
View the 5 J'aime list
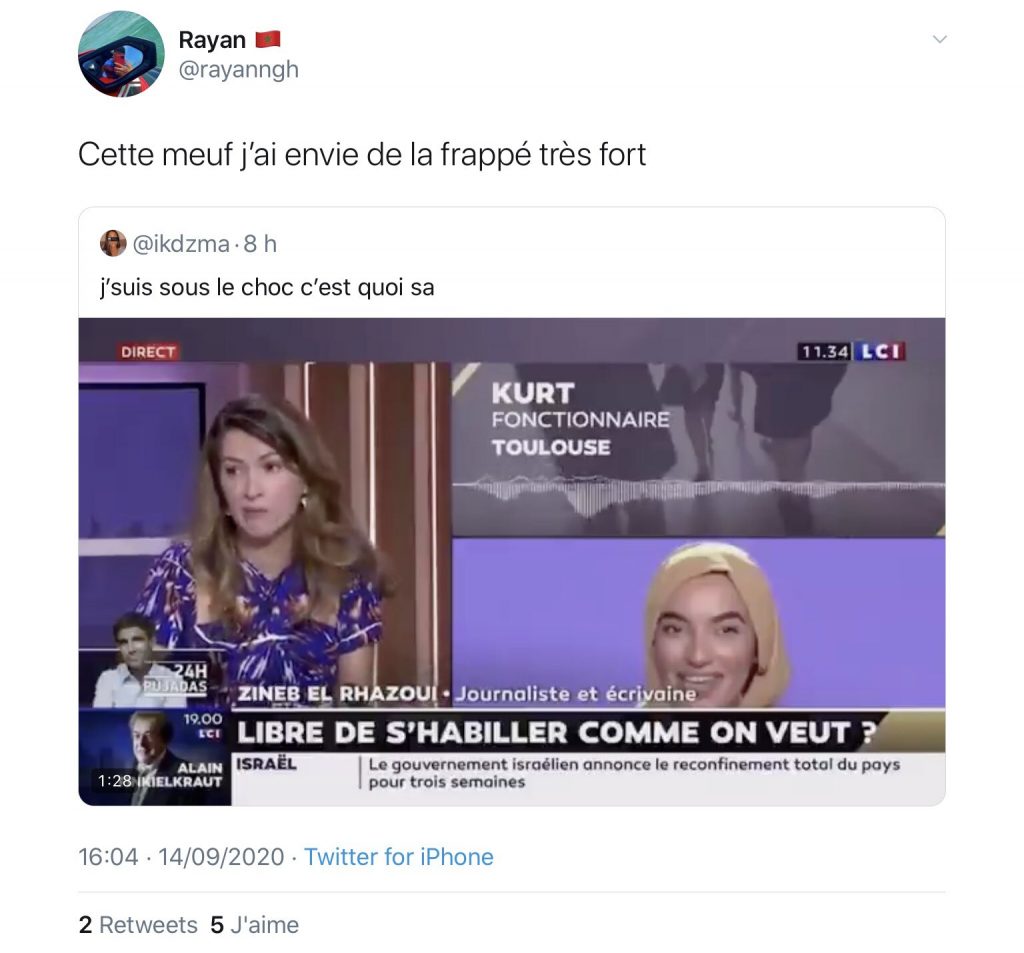(x=254, y=925)
